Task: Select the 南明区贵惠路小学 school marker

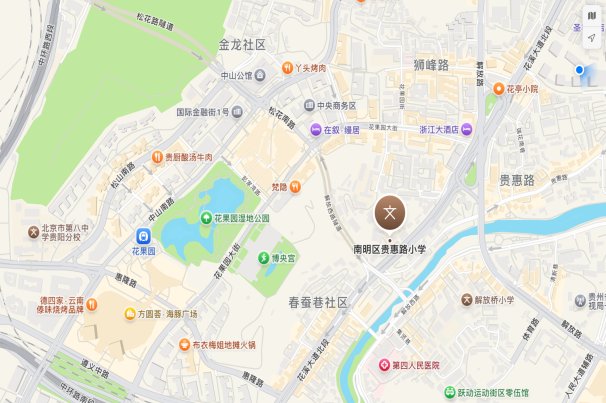Action: (391, 212)
